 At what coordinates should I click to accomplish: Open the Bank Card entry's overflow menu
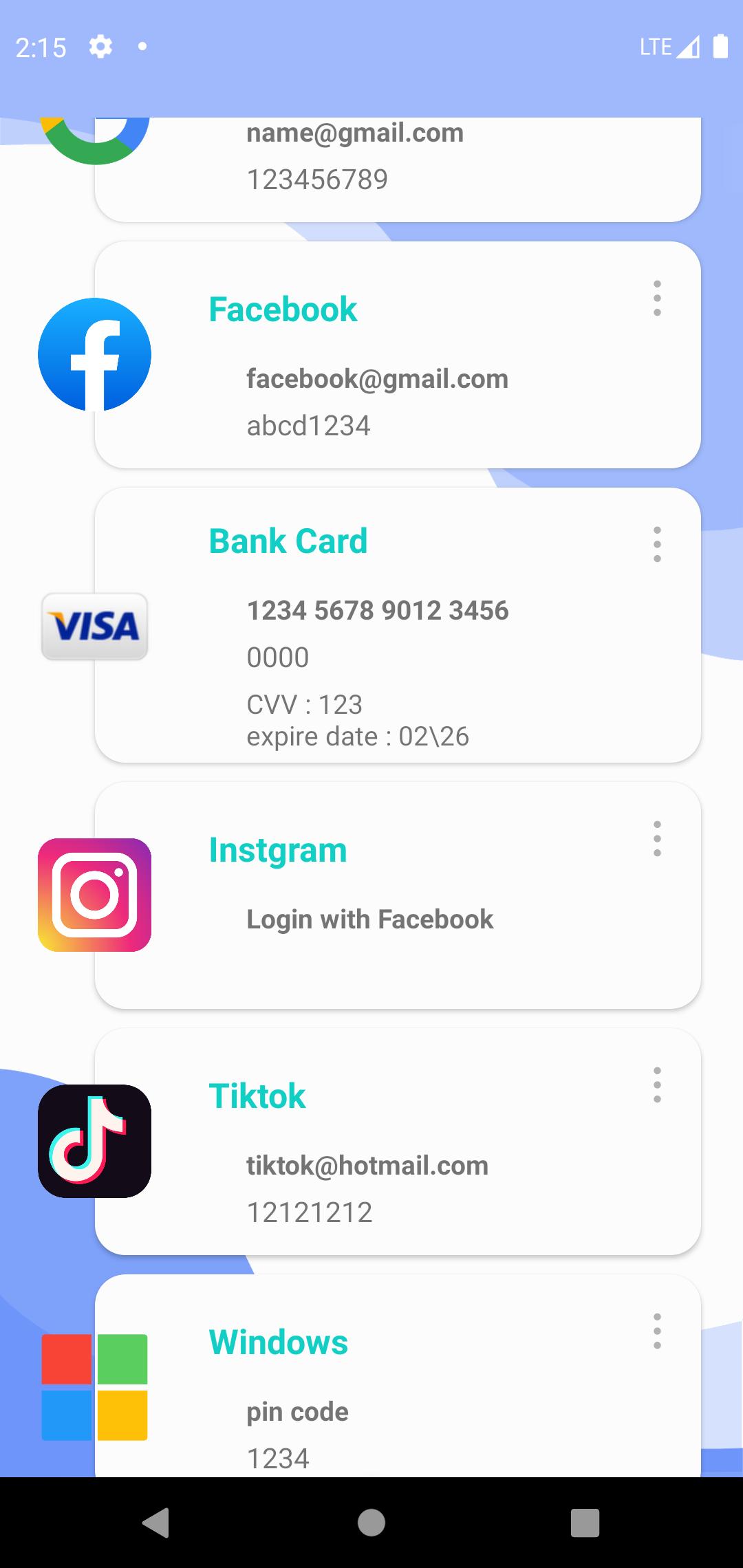pos(657,545)
